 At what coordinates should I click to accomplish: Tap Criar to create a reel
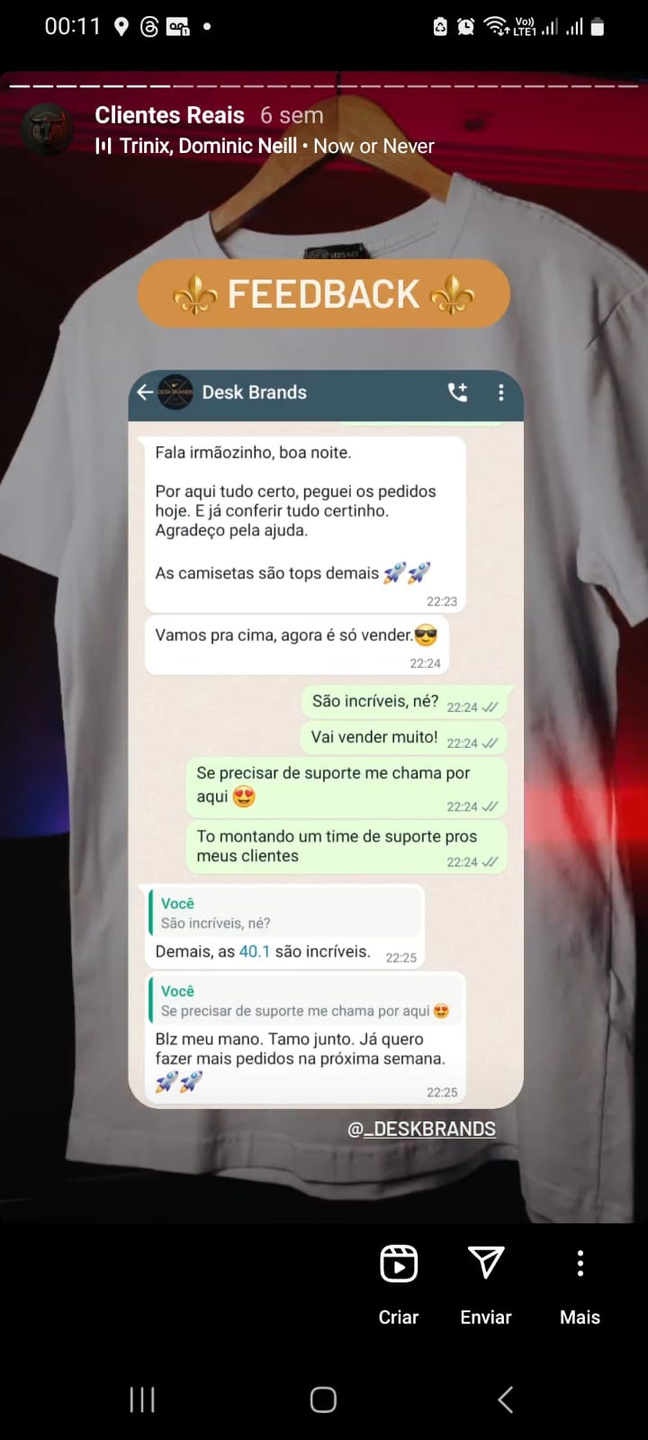398,1283
